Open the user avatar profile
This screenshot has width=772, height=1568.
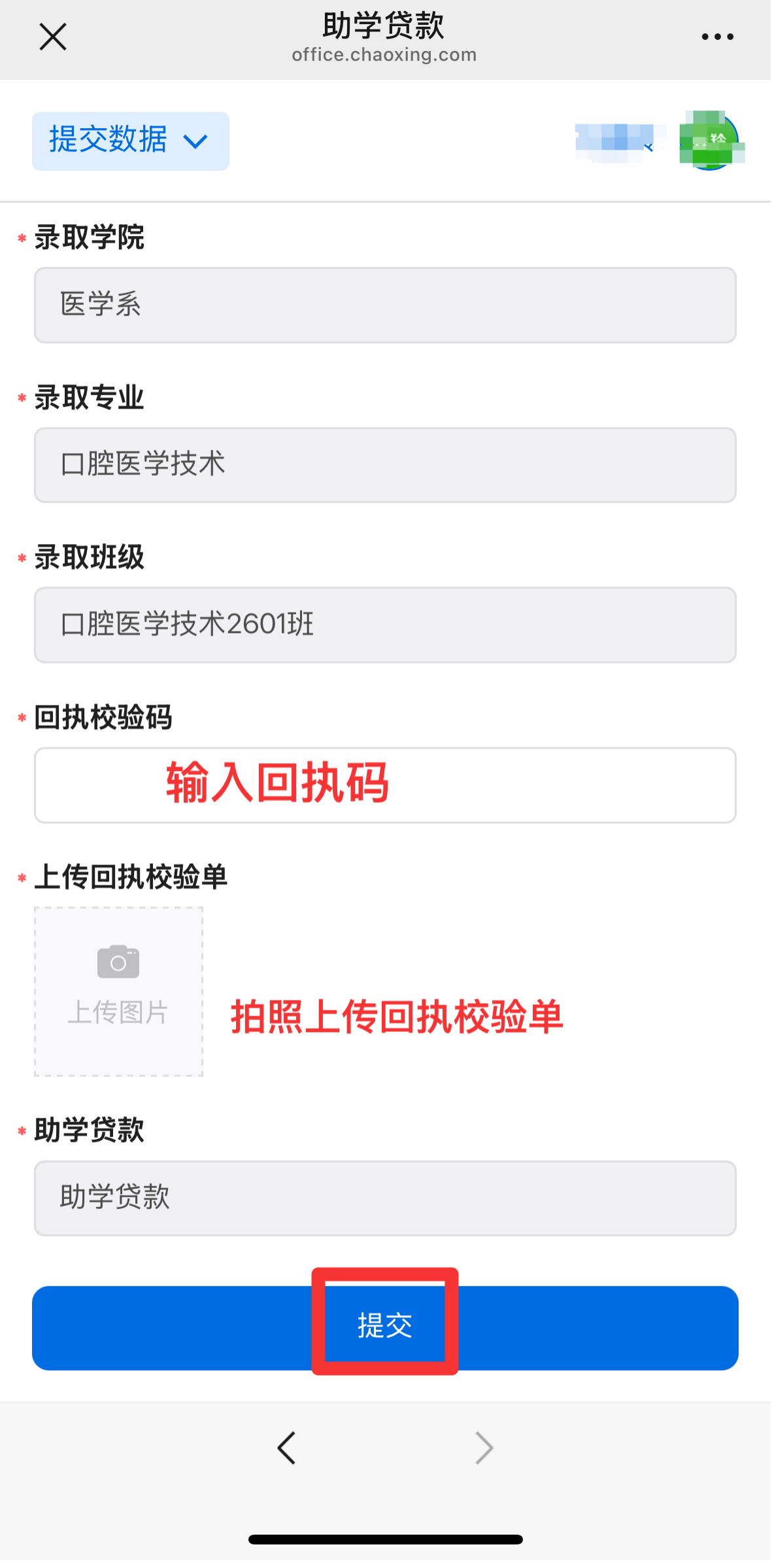(710, 140)
